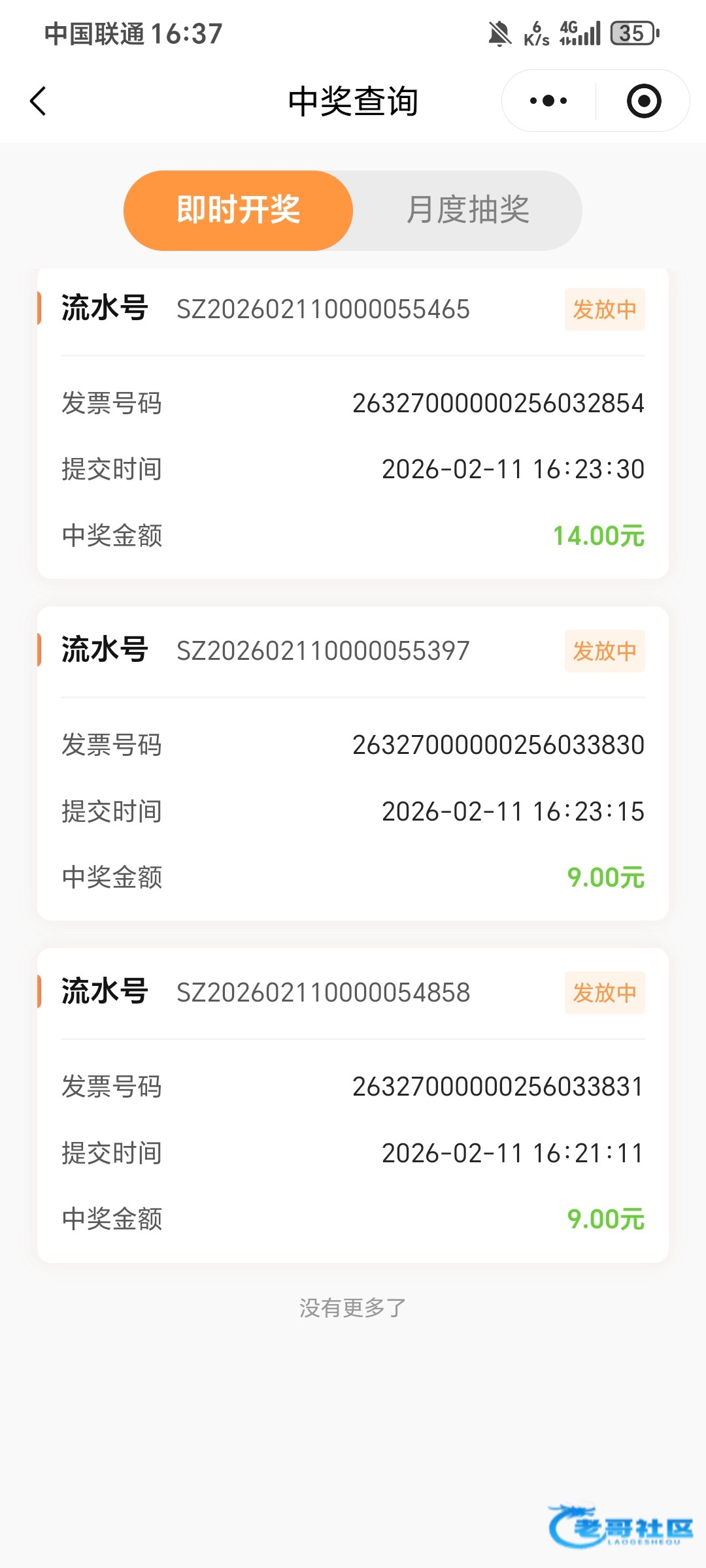Open the mini program more options menu

click(x=548, y=101)
